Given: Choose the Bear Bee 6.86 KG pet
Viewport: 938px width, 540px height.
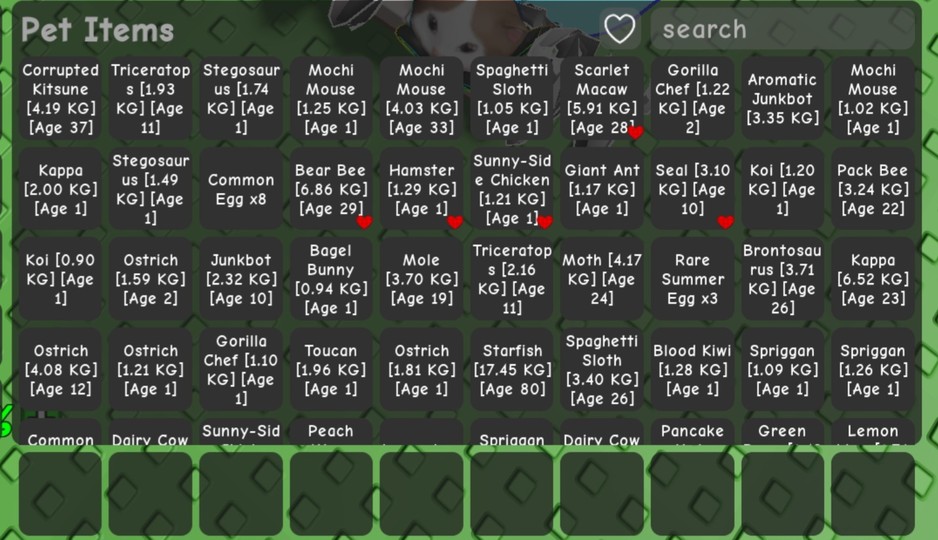Looking at the screenshot, I should [331, 189].
